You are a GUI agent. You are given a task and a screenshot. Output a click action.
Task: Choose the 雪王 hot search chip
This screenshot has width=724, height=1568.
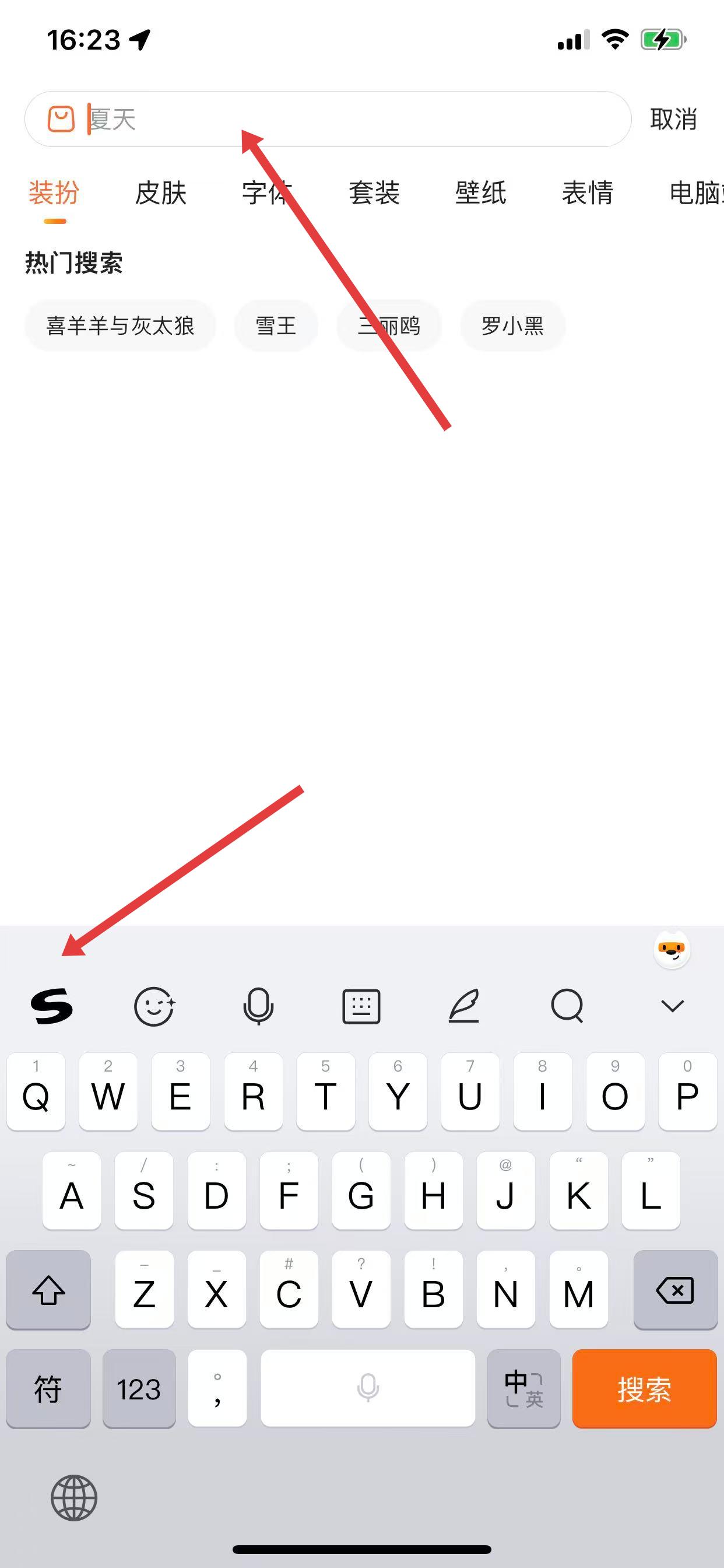(276, 325)
